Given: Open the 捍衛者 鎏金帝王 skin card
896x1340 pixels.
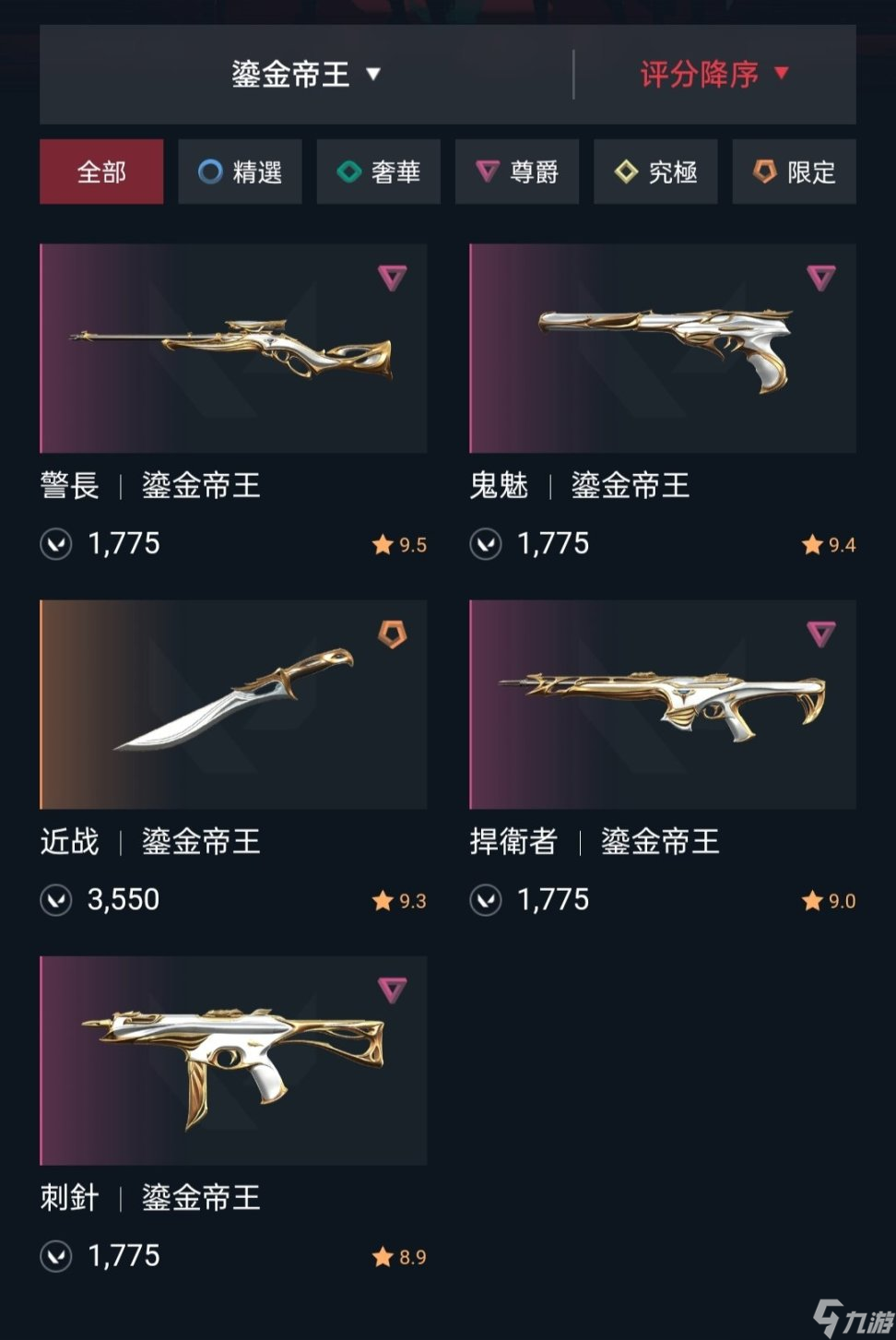Looking at the screenshot, I should [x=662, y=705].
